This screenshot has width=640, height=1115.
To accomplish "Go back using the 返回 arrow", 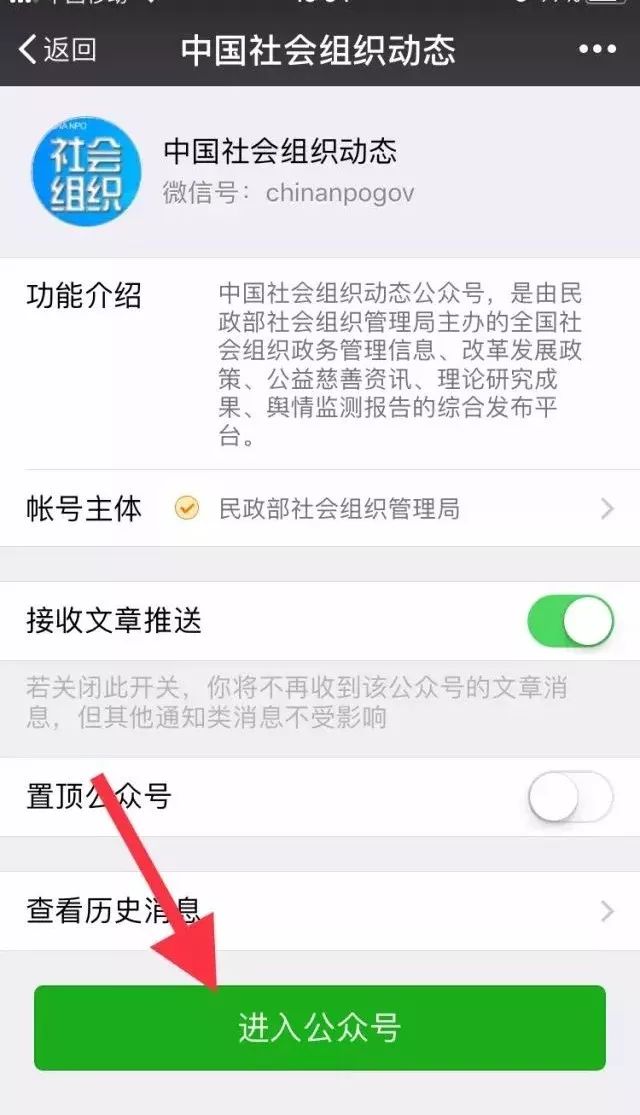I will point(57,48).
